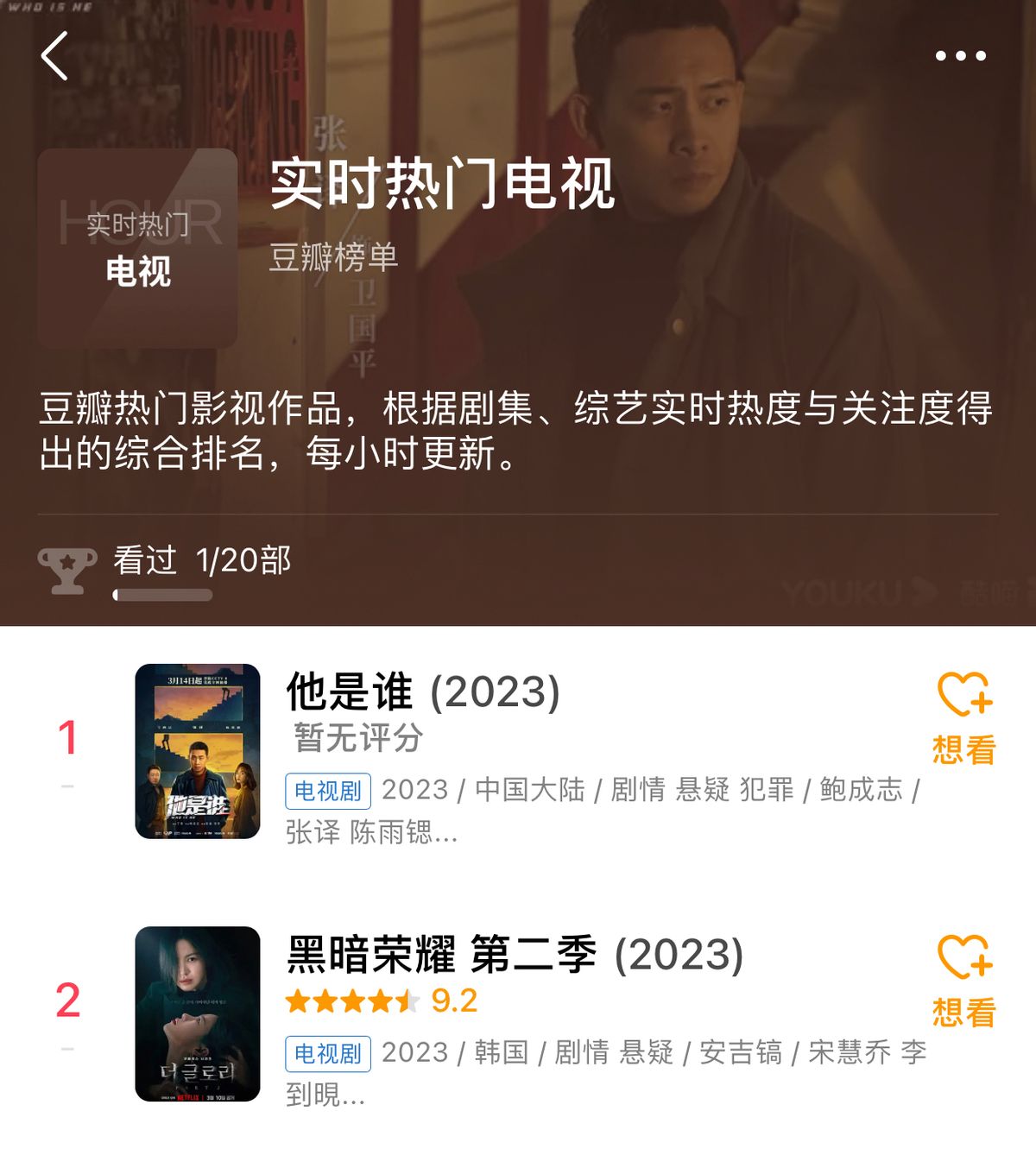The height and width of the screenshot is (1149, 1036).
Task: Select the 电视剧 tag under 黑暗荣耀
Action: (327, 1055)
